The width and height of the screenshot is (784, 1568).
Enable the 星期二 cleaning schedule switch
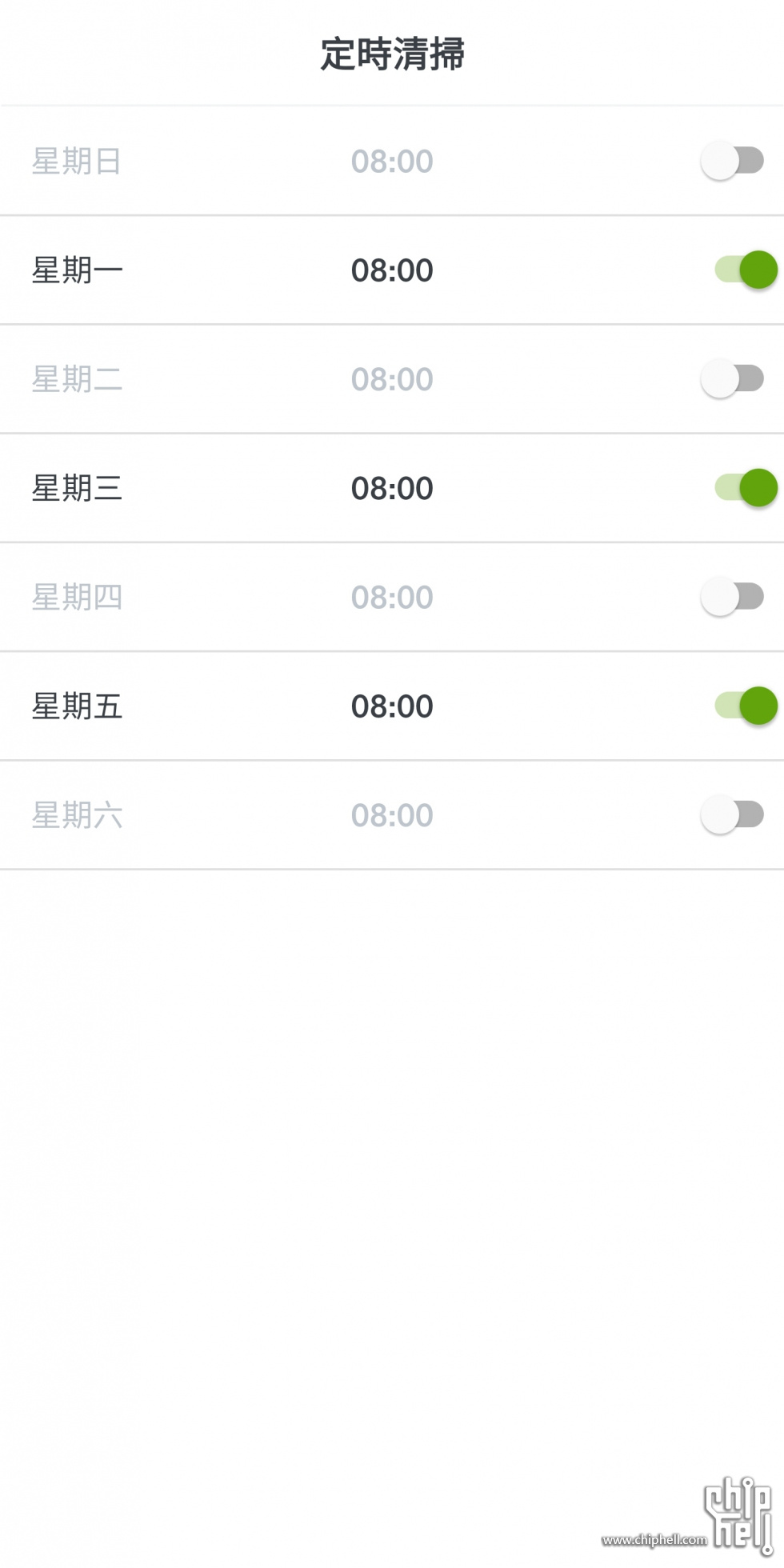pos(732,378)
